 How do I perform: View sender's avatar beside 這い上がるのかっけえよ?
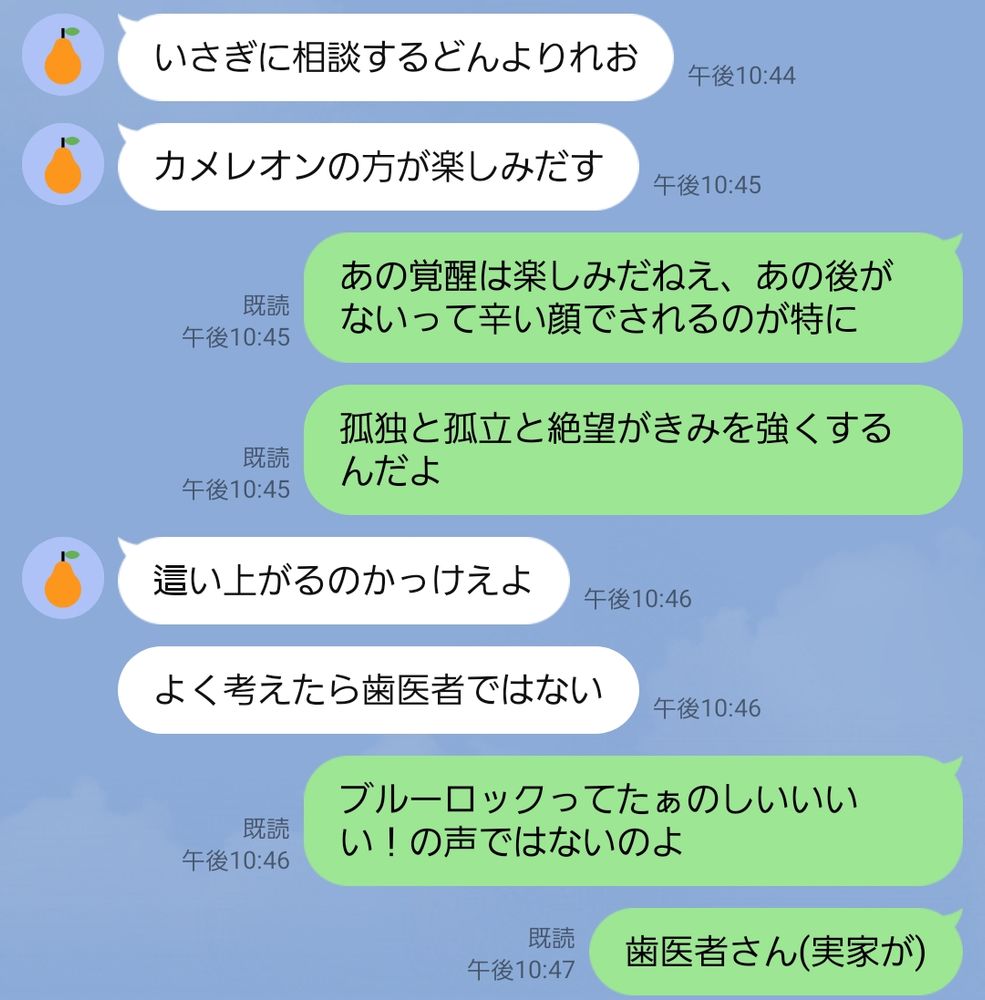[x=64, y=579]
